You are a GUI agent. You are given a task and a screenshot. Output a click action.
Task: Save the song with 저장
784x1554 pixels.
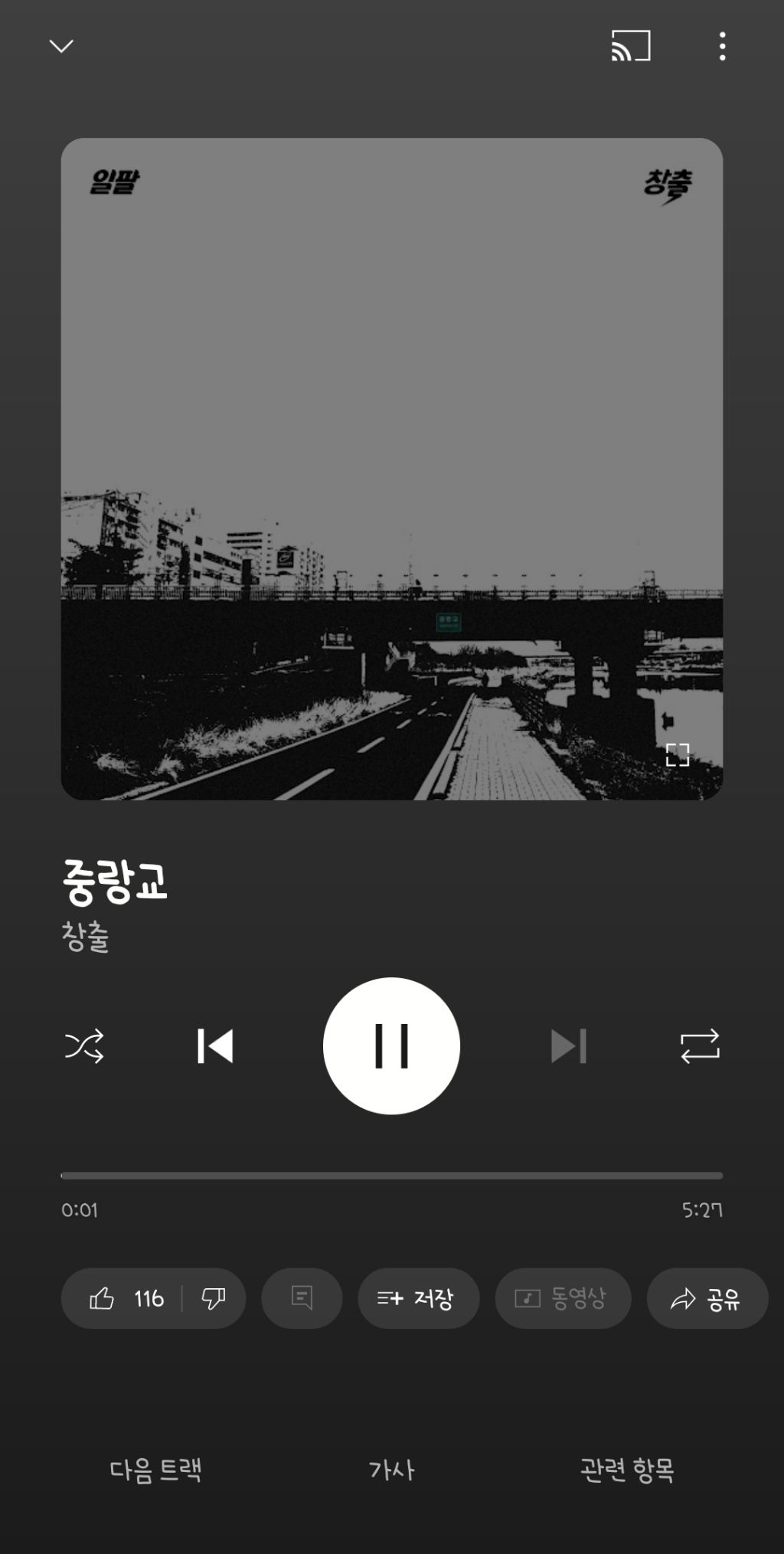pyautogui.click(x=418, y=1299)
